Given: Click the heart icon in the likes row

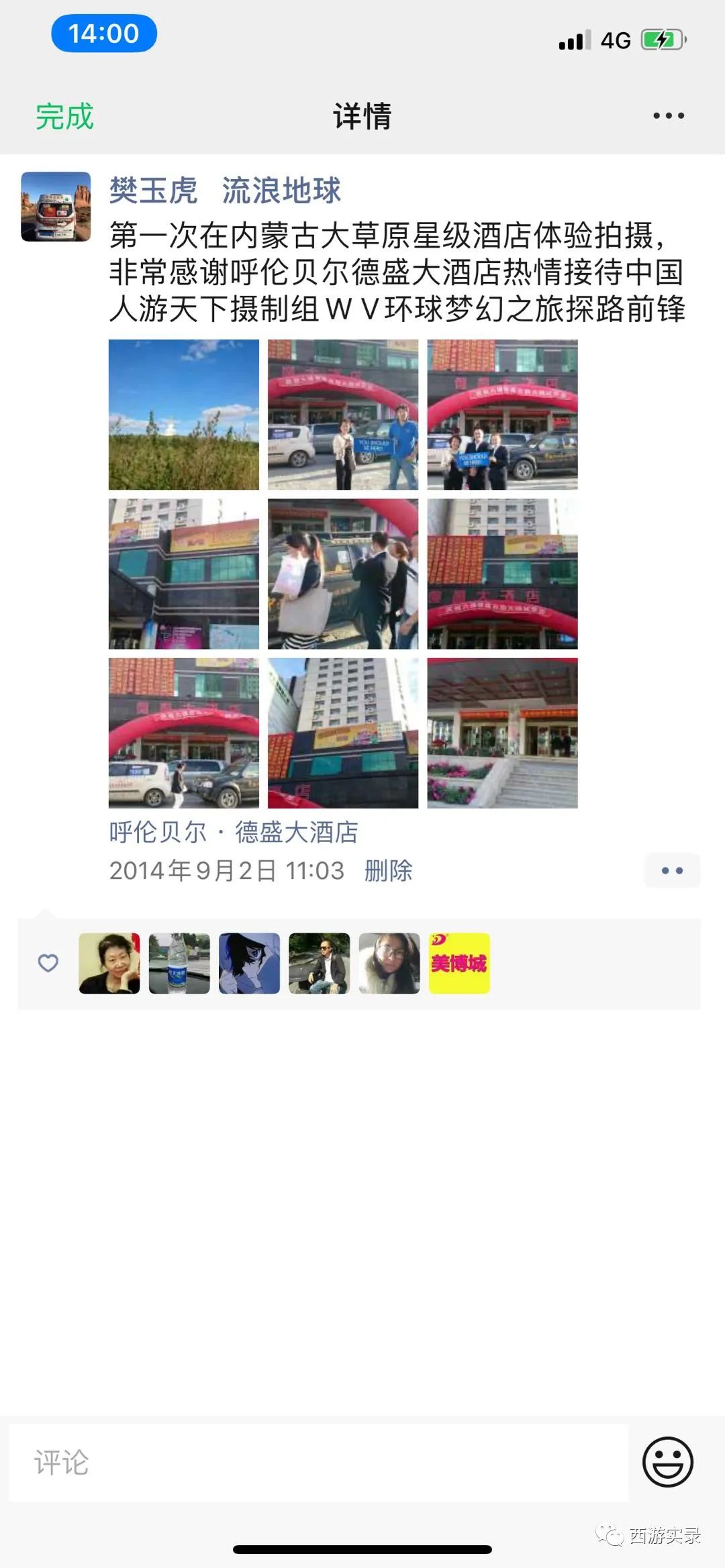Looking at the screenshot, I should coord(48,961).
